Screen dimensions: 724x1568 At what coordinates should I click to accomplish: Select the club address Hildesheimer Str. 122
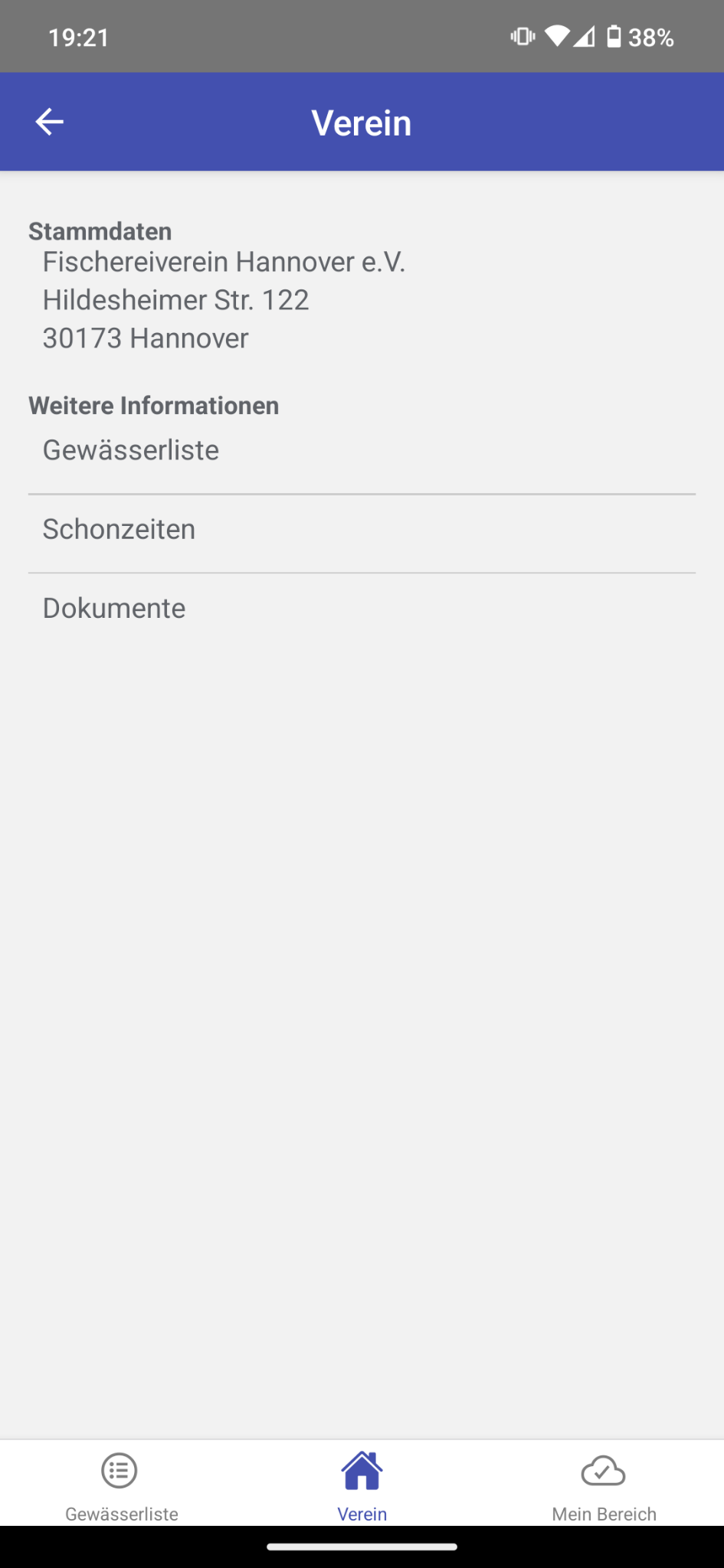pos(176,300)
